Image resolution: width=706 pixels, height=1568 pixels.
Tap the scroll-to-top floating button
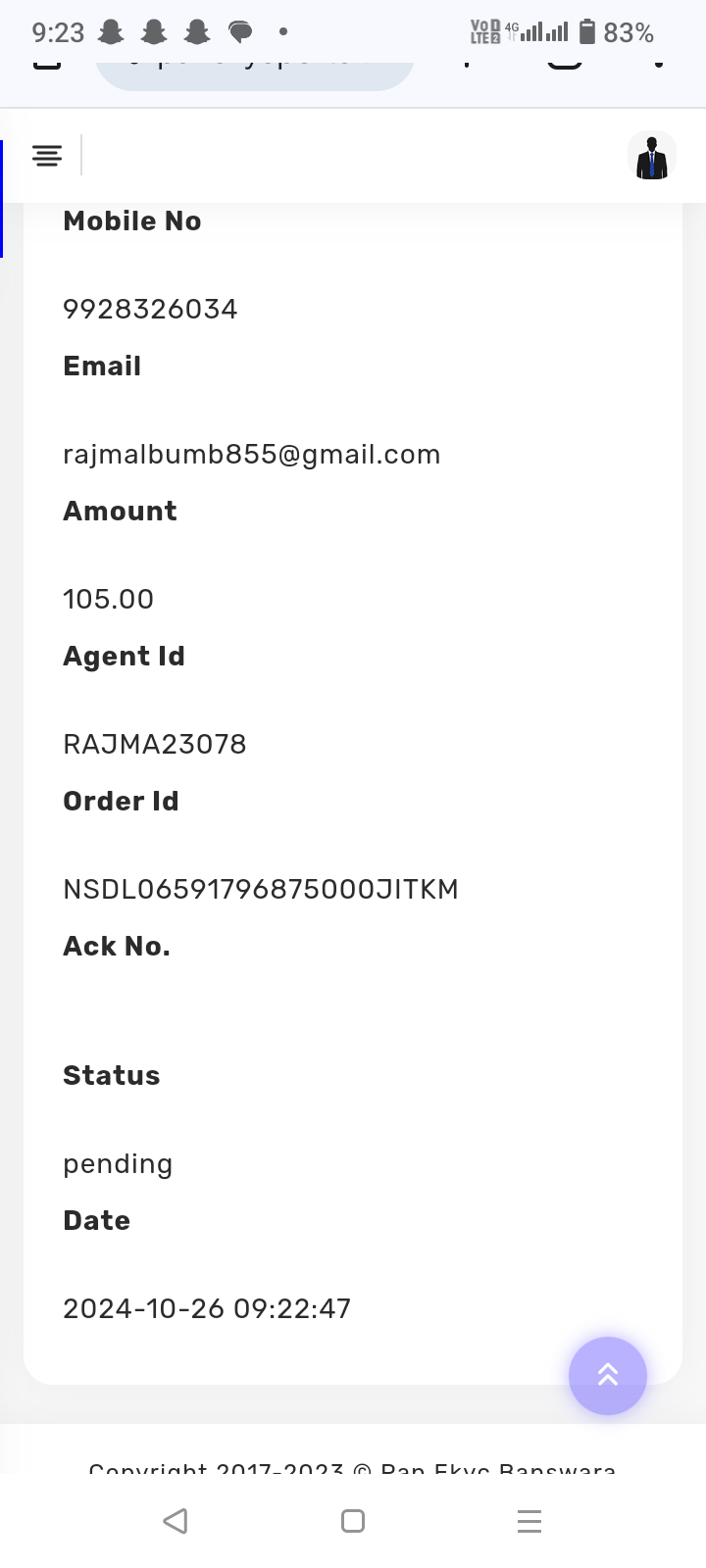pos(607,1375)
